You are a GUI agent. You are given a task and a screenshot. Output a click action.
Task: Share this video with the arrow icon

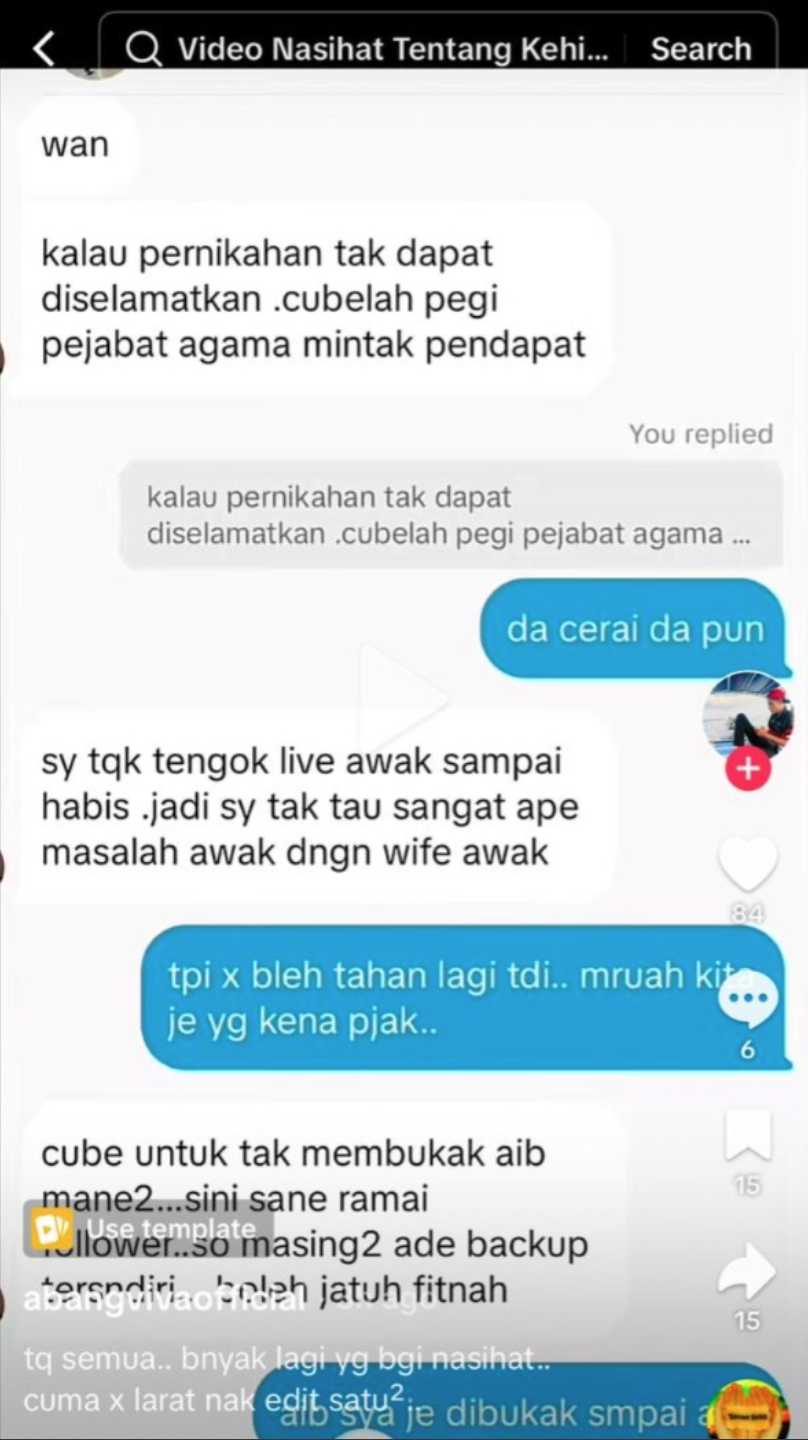click(747, 1272)
